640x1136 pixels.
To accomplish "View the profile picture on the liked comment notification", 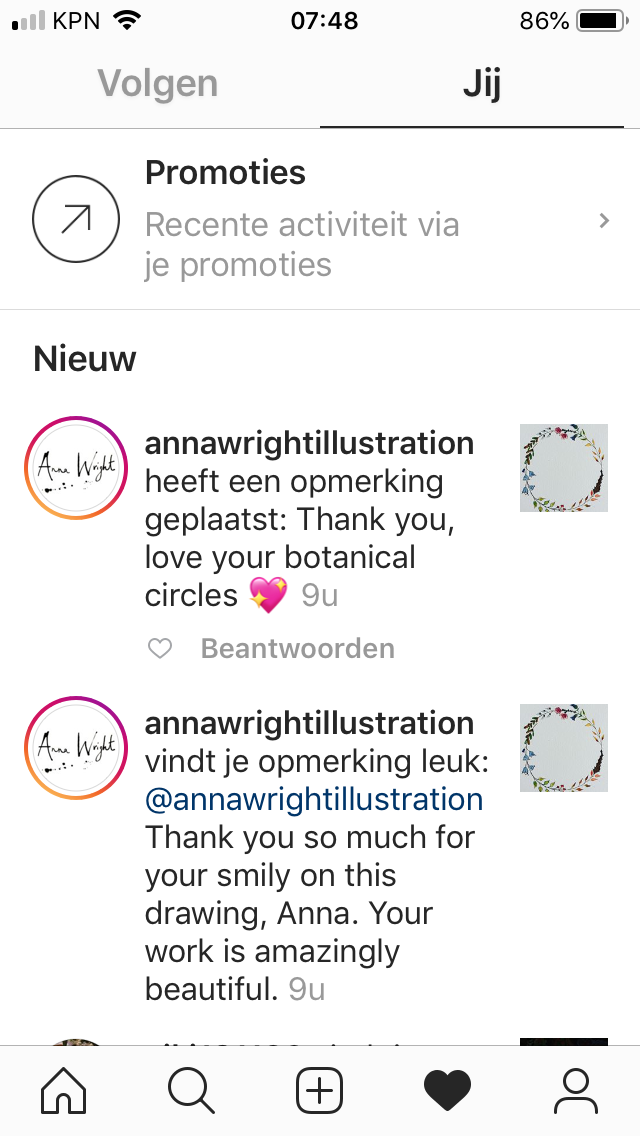I will point(76,748).
